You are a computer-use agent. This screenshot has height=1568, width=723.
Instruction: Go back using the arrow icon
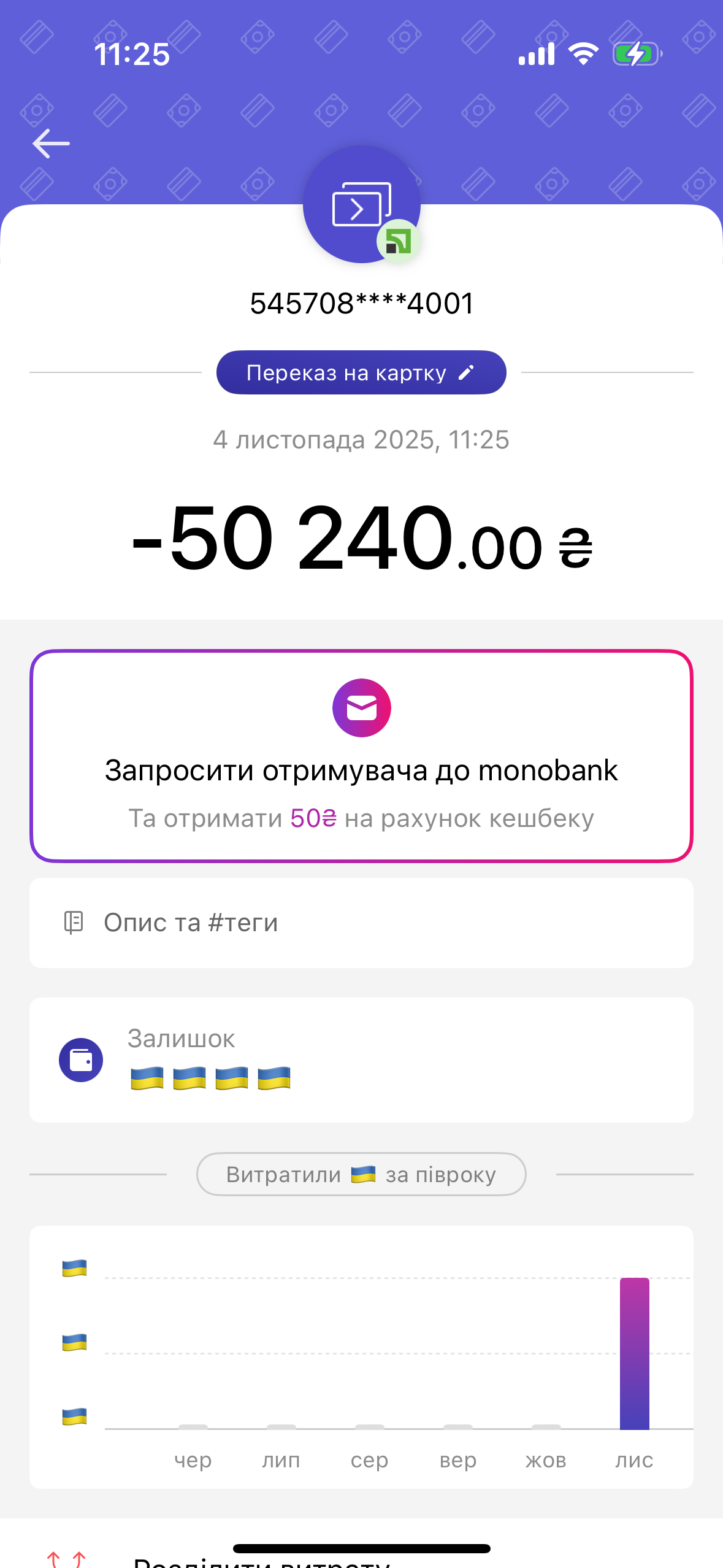click(x=52, y=144)
